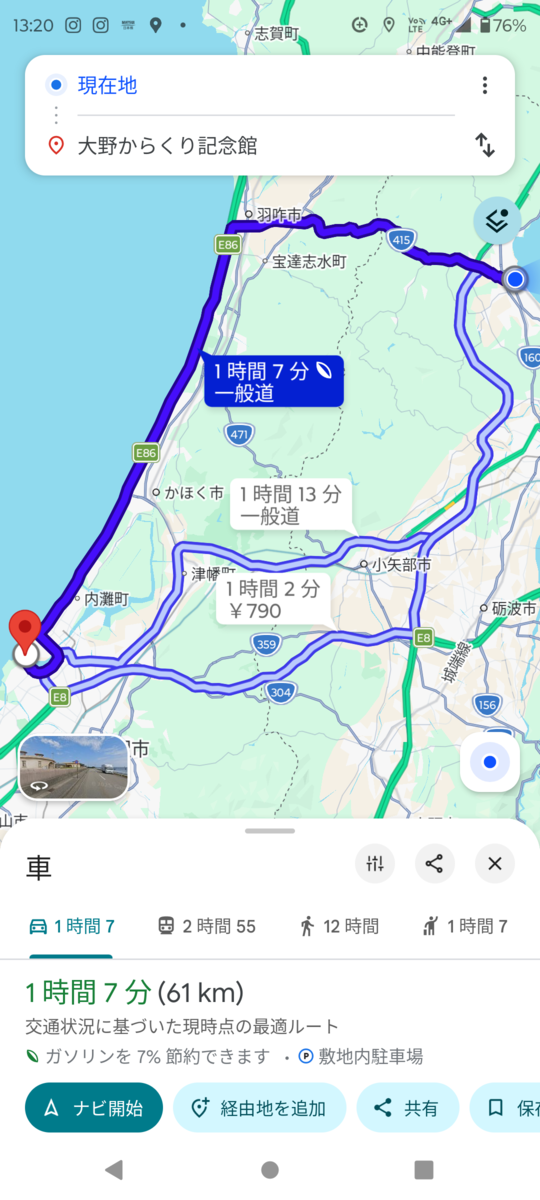Recenter map on my location
This screenshot has height=1200, width=540.
click(x=490, y=763)
